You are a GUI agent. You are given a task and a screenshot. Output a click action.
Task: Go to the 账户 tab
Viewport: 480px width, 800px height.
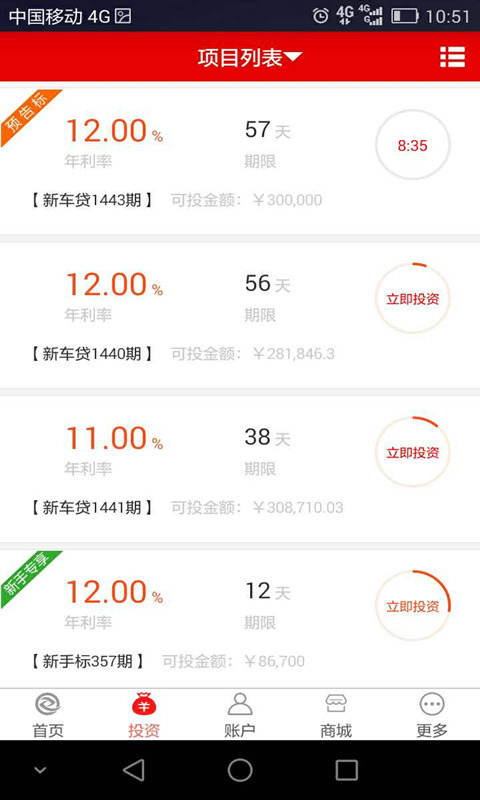[240, 715]
